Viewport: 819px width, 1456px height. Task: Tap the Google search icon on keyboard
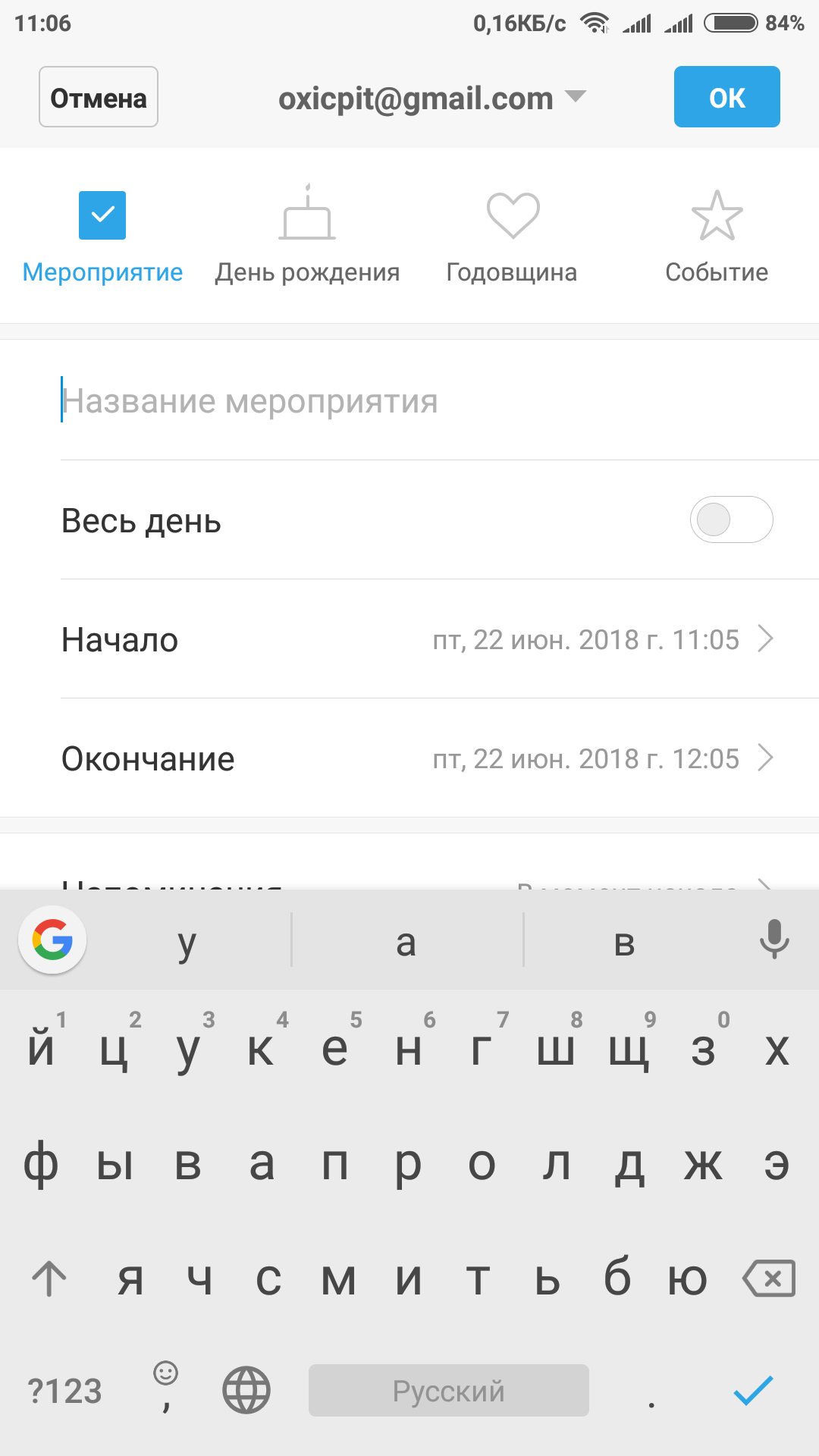(52, 940)
